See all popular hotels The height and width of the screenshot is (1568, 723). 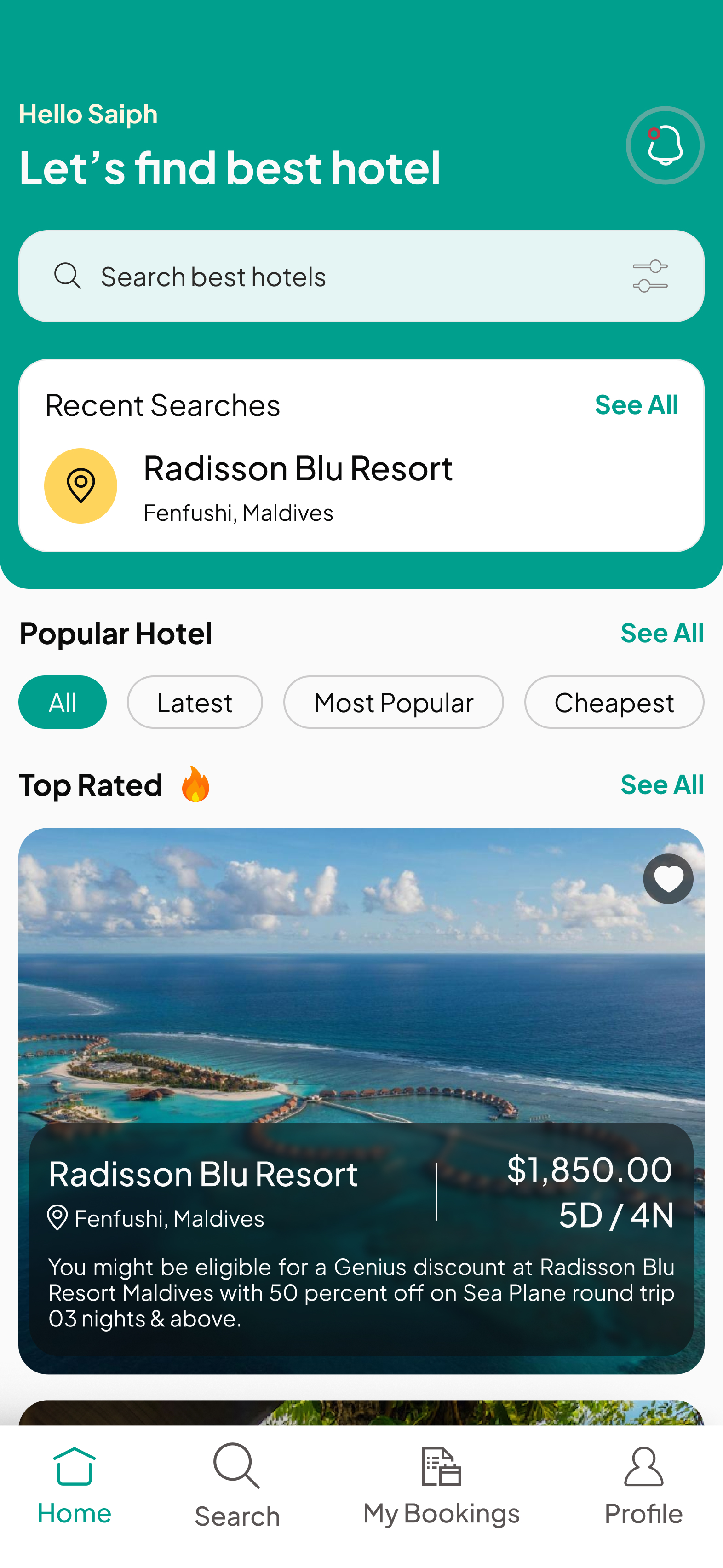point(661,633)
